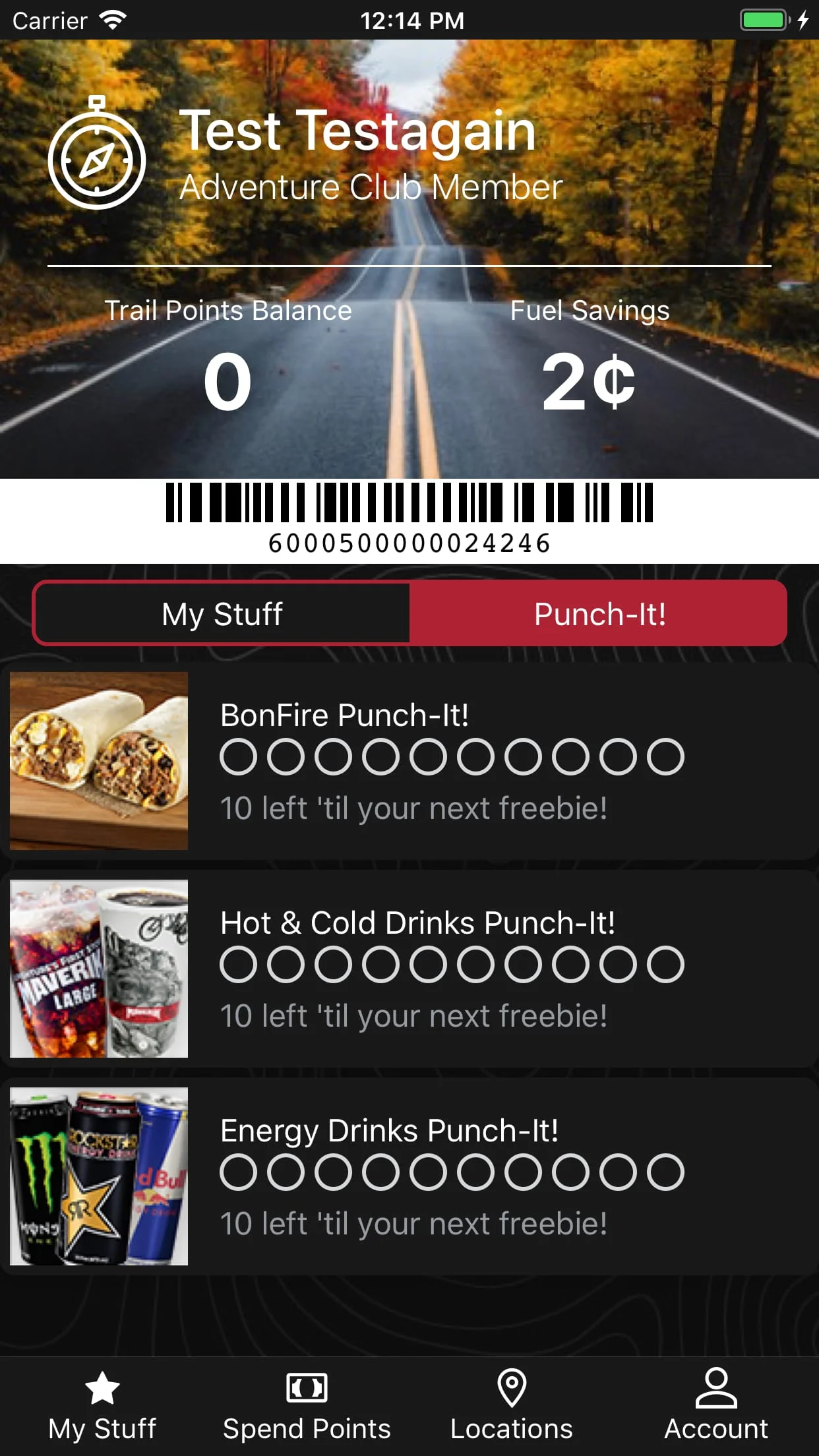Open the BonFire Punch-It! card
Image resolution: width=819 pixels, height=1456 pixels.
(x=409, y=760)
